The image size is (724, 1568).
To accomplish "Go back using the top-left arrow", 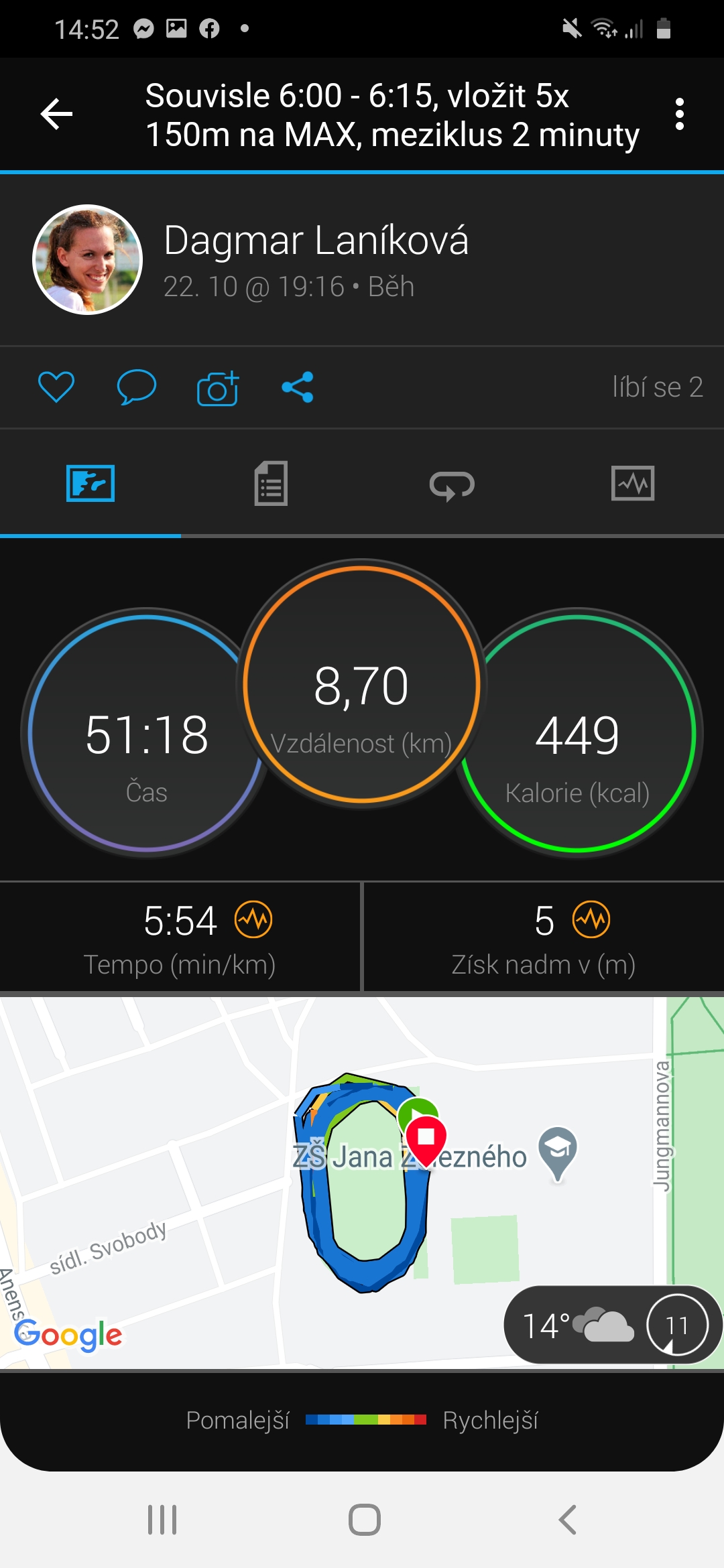I will pos(56,114).
